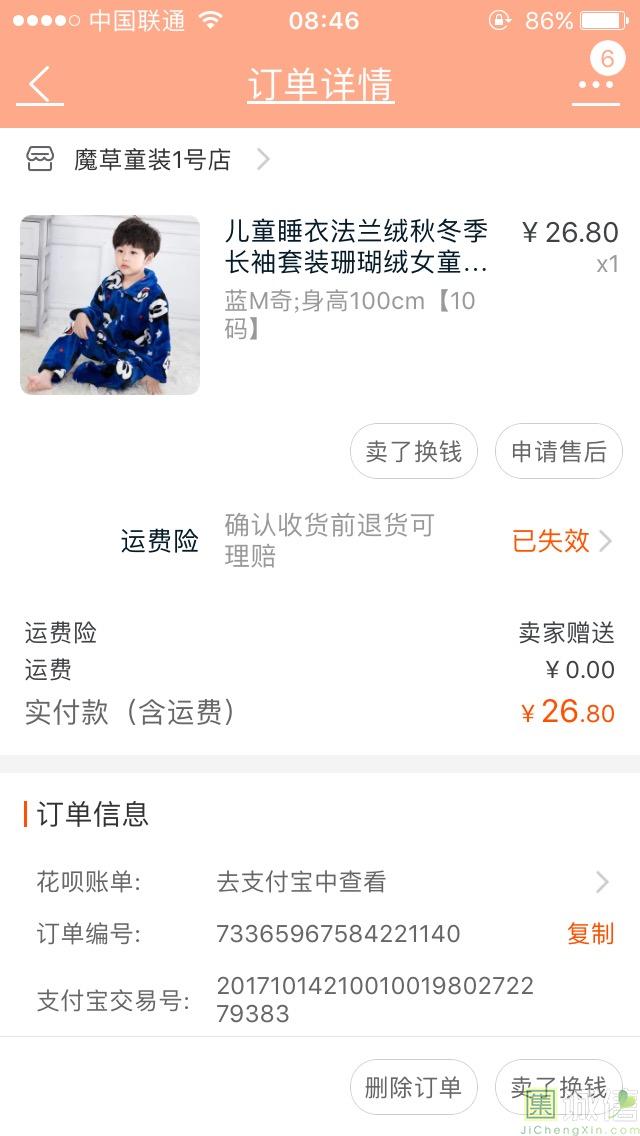Screen dimensions: 640x1136
Task: Open the children's pajamas product image
Action: tap(110, 304)
